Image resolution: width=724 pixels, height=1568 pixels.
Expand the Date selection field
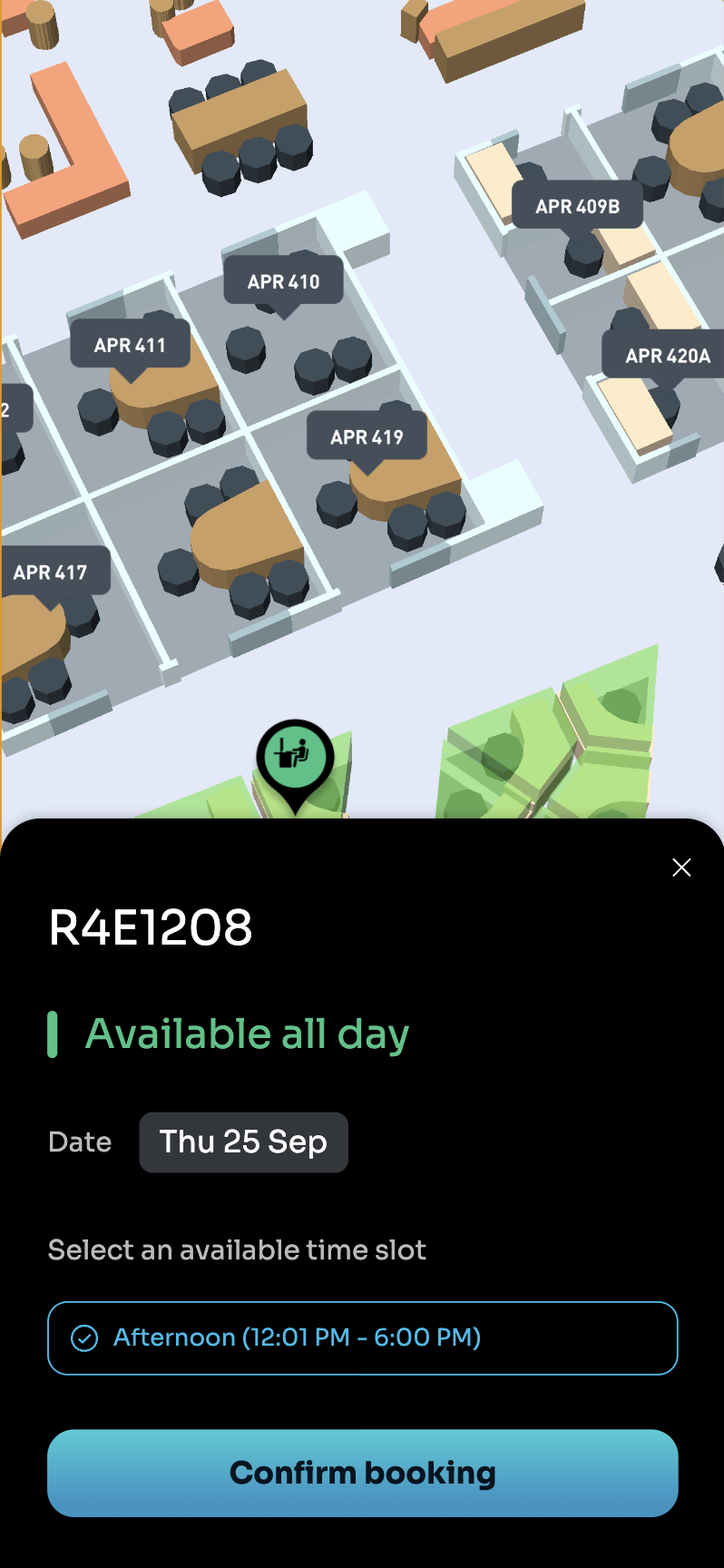tap(243, 1142)
